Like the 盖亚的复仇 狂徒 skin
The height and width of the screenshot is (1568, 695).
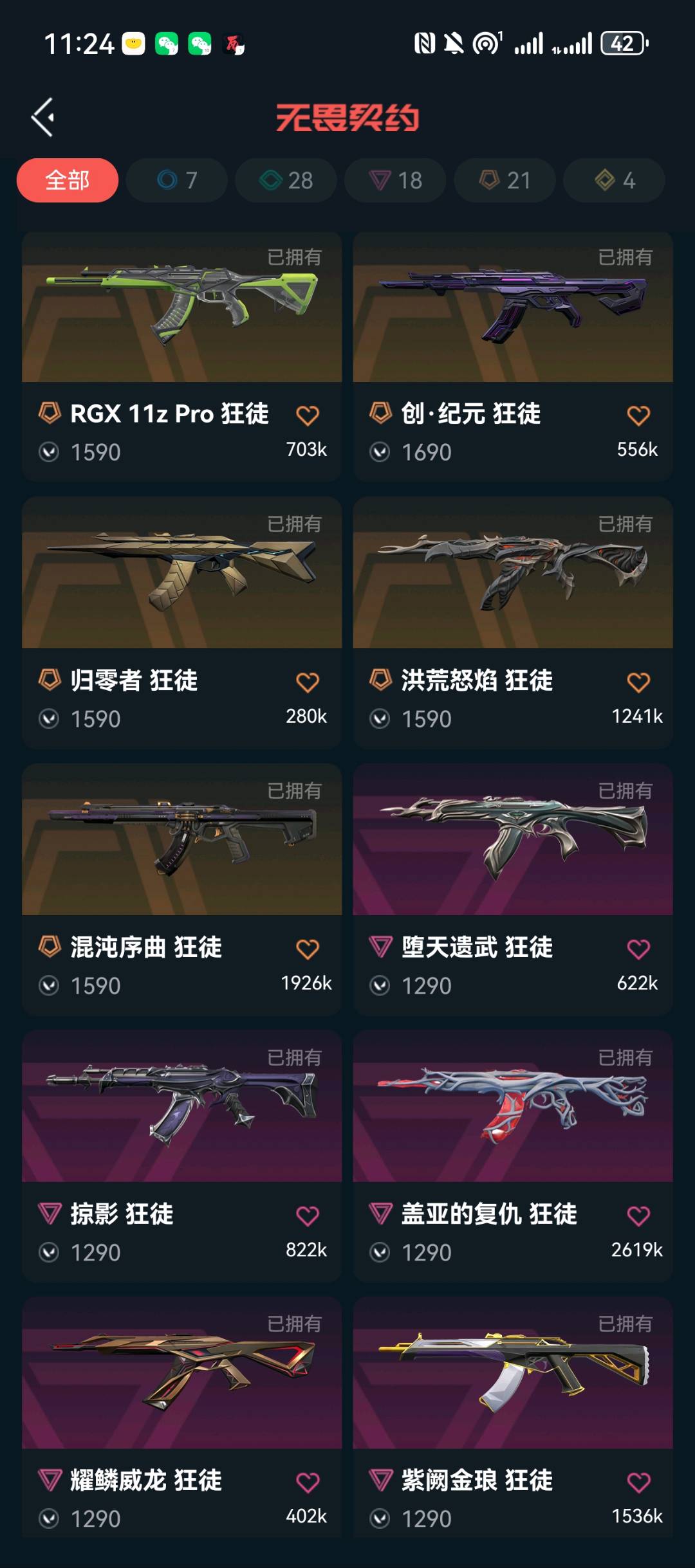click(638, 1216)
